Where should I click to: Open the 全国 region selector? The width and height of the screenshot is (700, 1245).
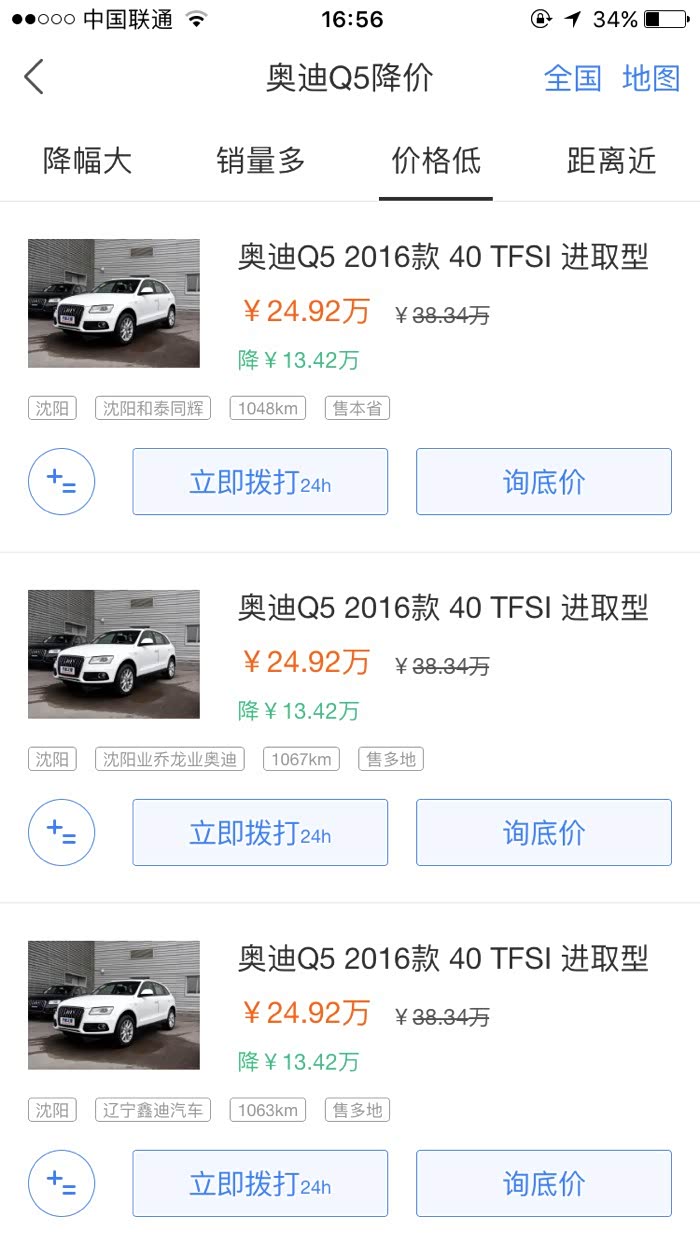[x=572, y=78]
